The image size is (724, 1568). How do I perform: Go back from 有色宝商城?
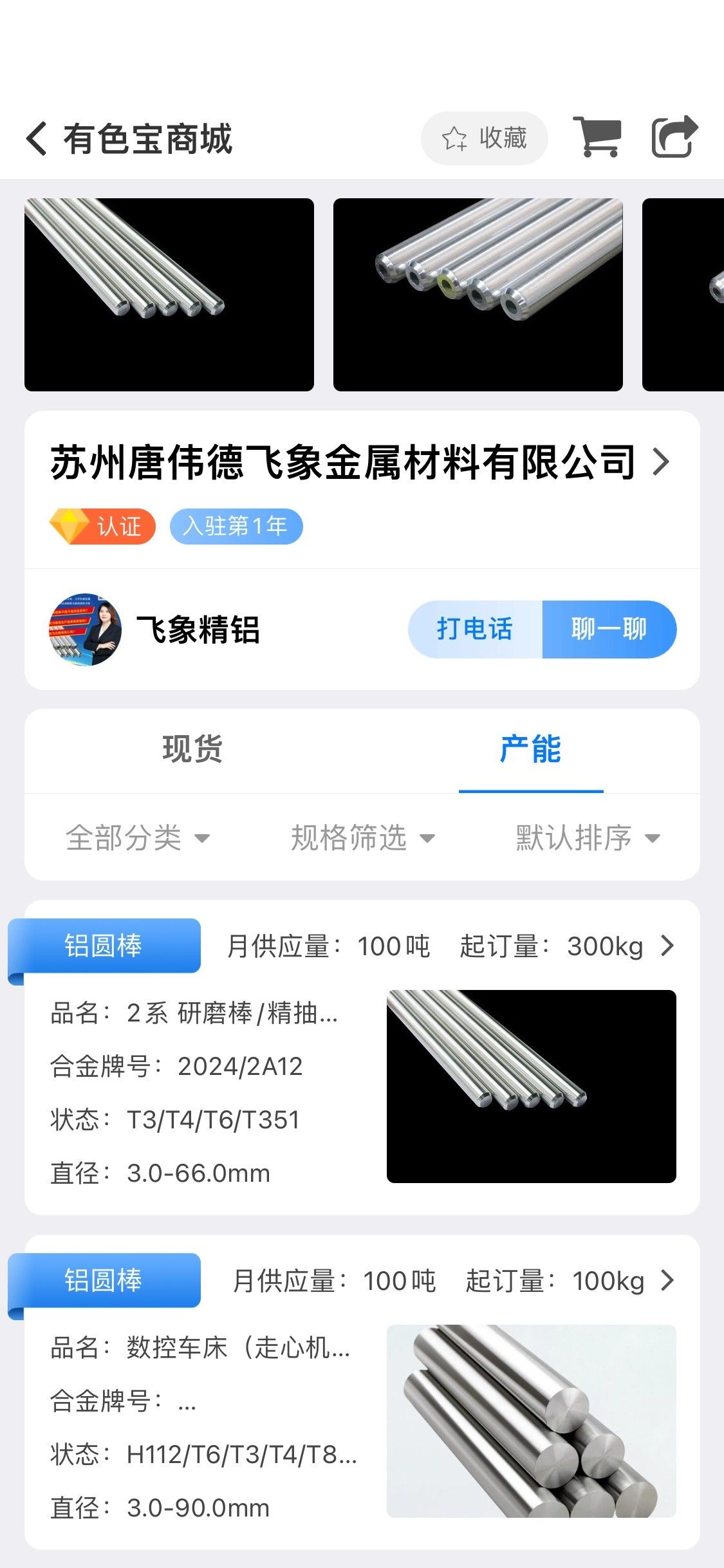click(37, 138)
